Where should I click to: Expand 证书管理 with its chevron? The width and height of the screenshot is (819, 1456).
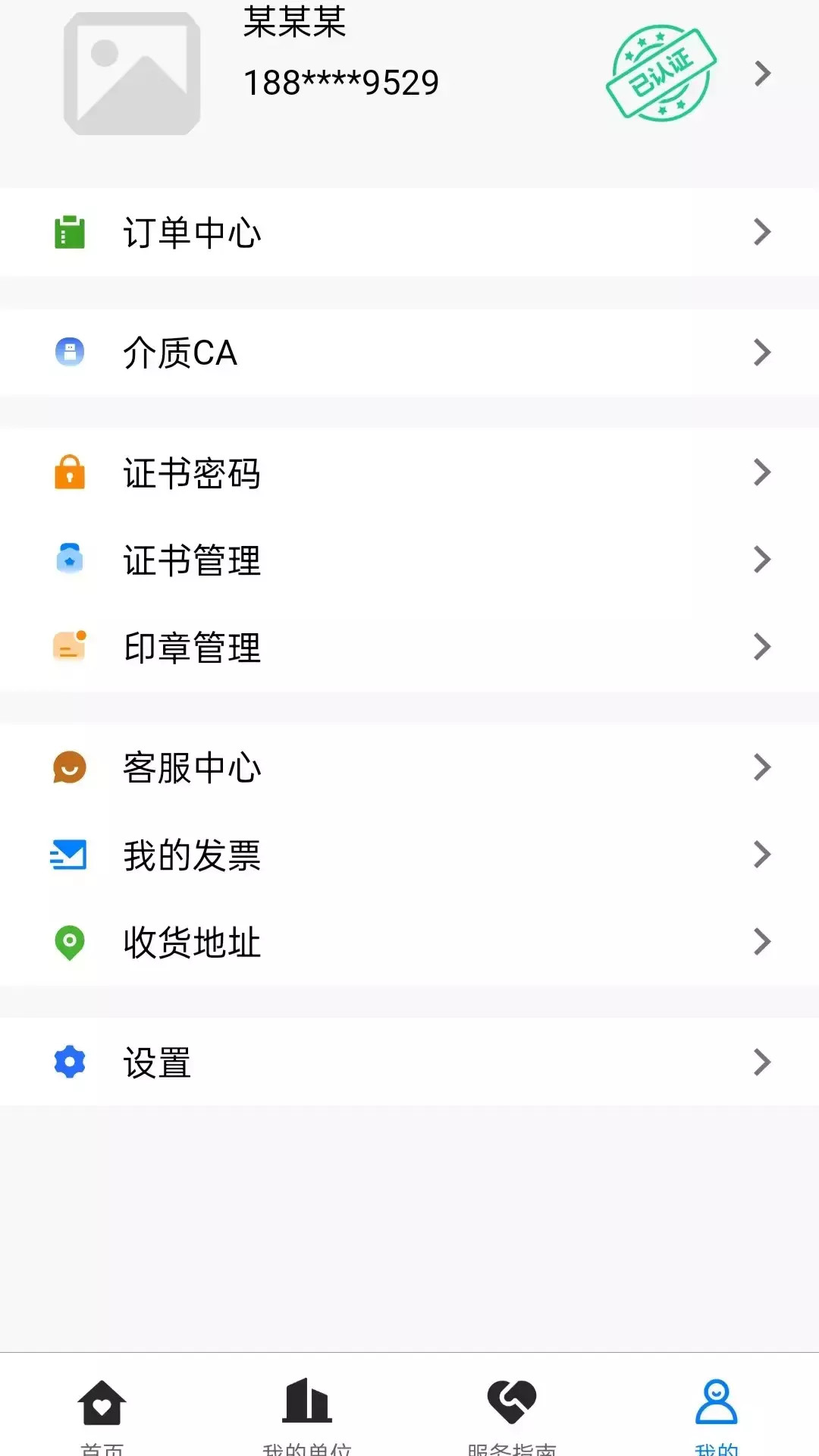tap(761, 560)
